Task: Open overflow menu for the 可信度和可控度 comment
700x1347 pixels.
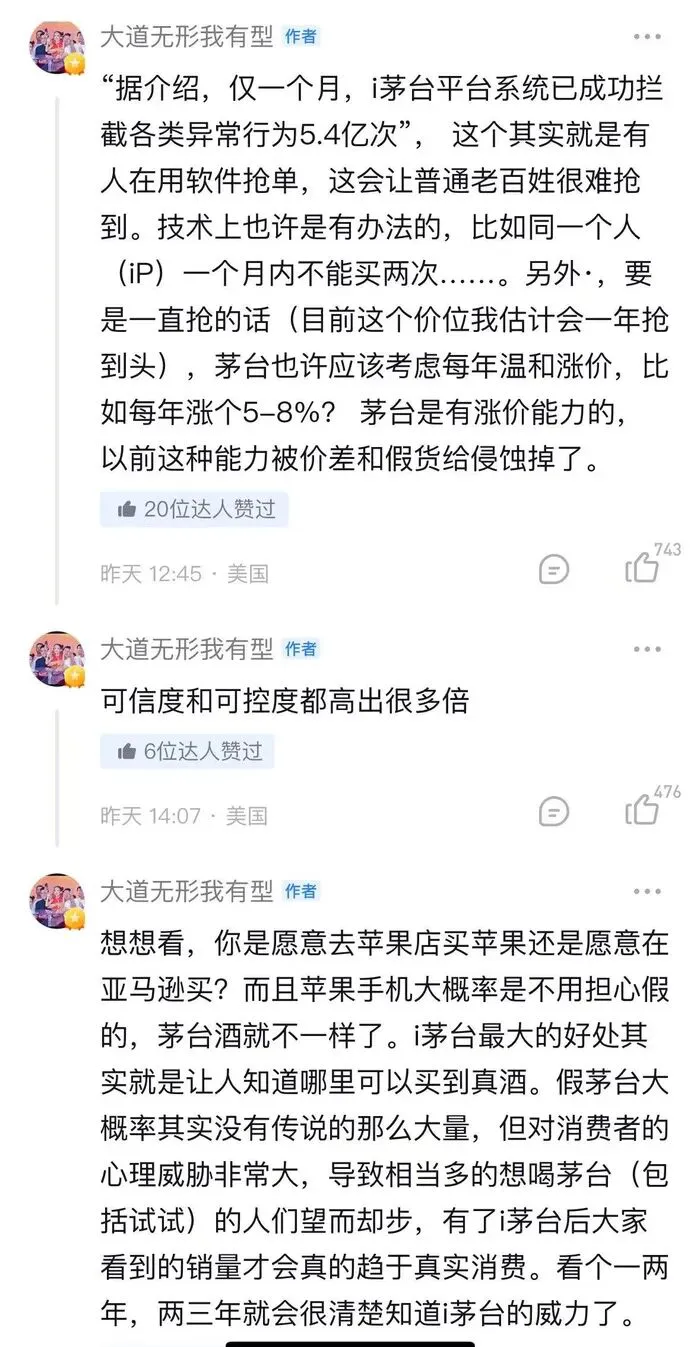Action: click(647, 649)
